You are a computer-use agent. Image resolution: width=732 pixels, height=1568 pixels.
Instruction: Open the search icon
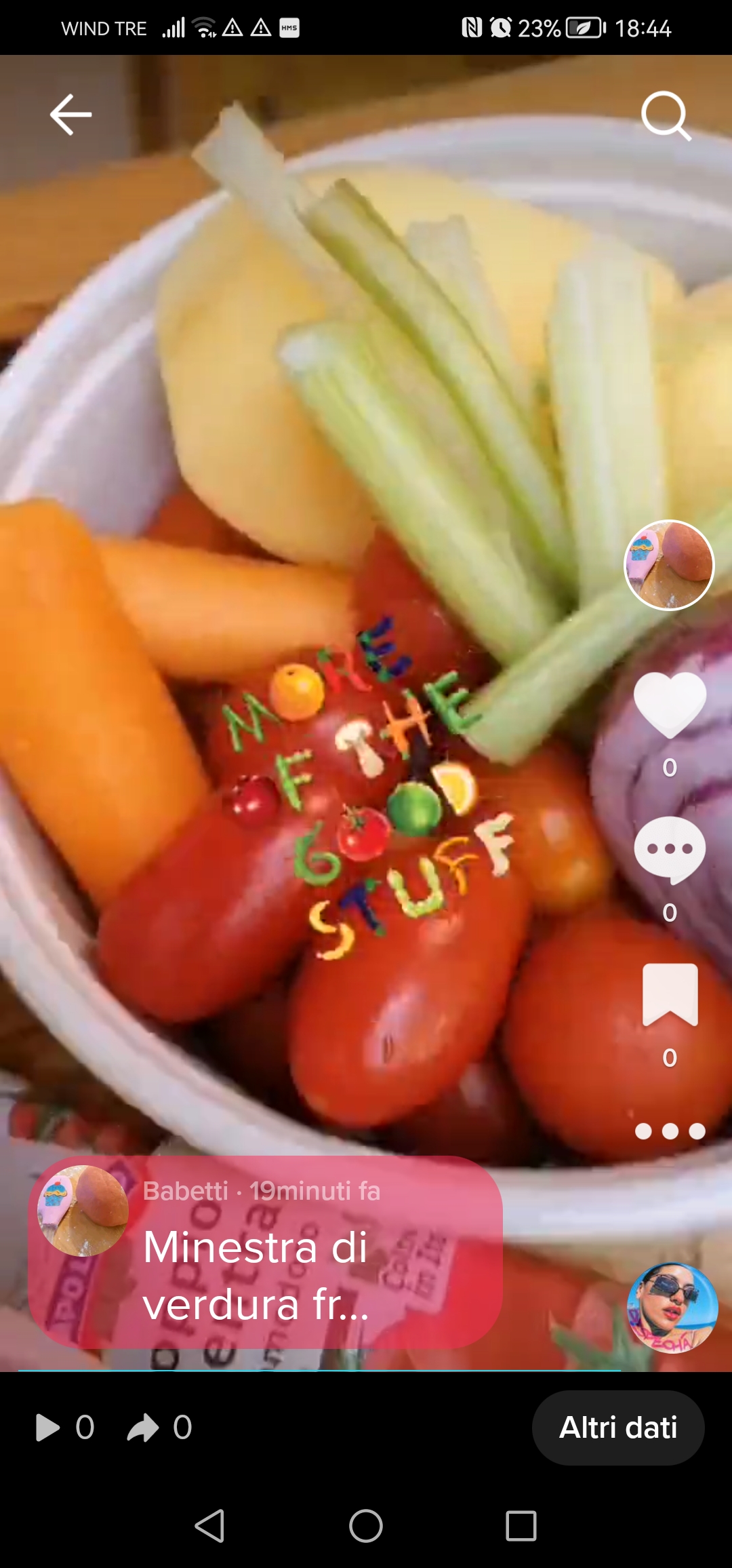[666, 116]
